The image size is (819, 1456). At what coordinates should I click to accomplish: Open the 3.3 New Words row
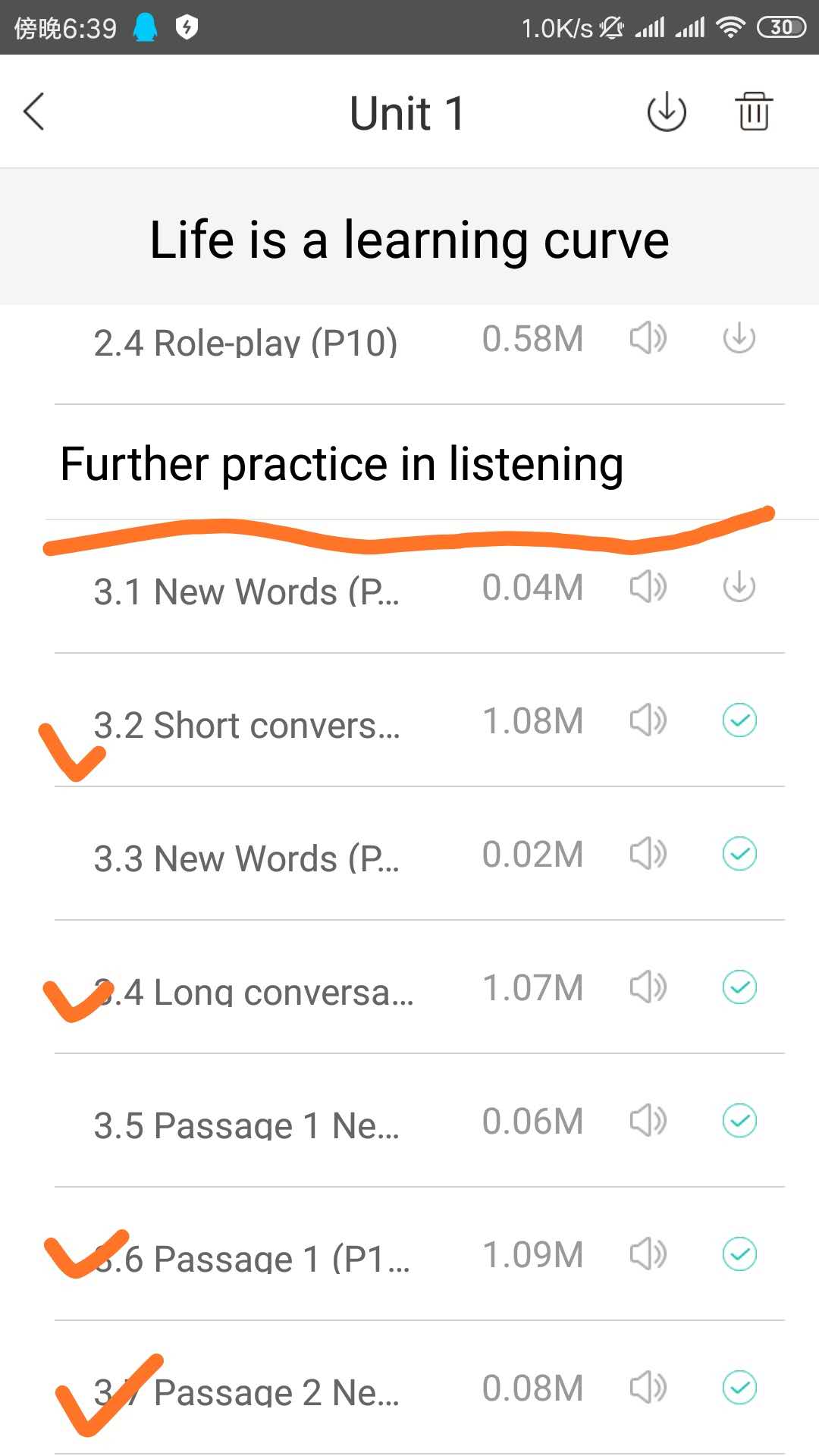(246, 858)
